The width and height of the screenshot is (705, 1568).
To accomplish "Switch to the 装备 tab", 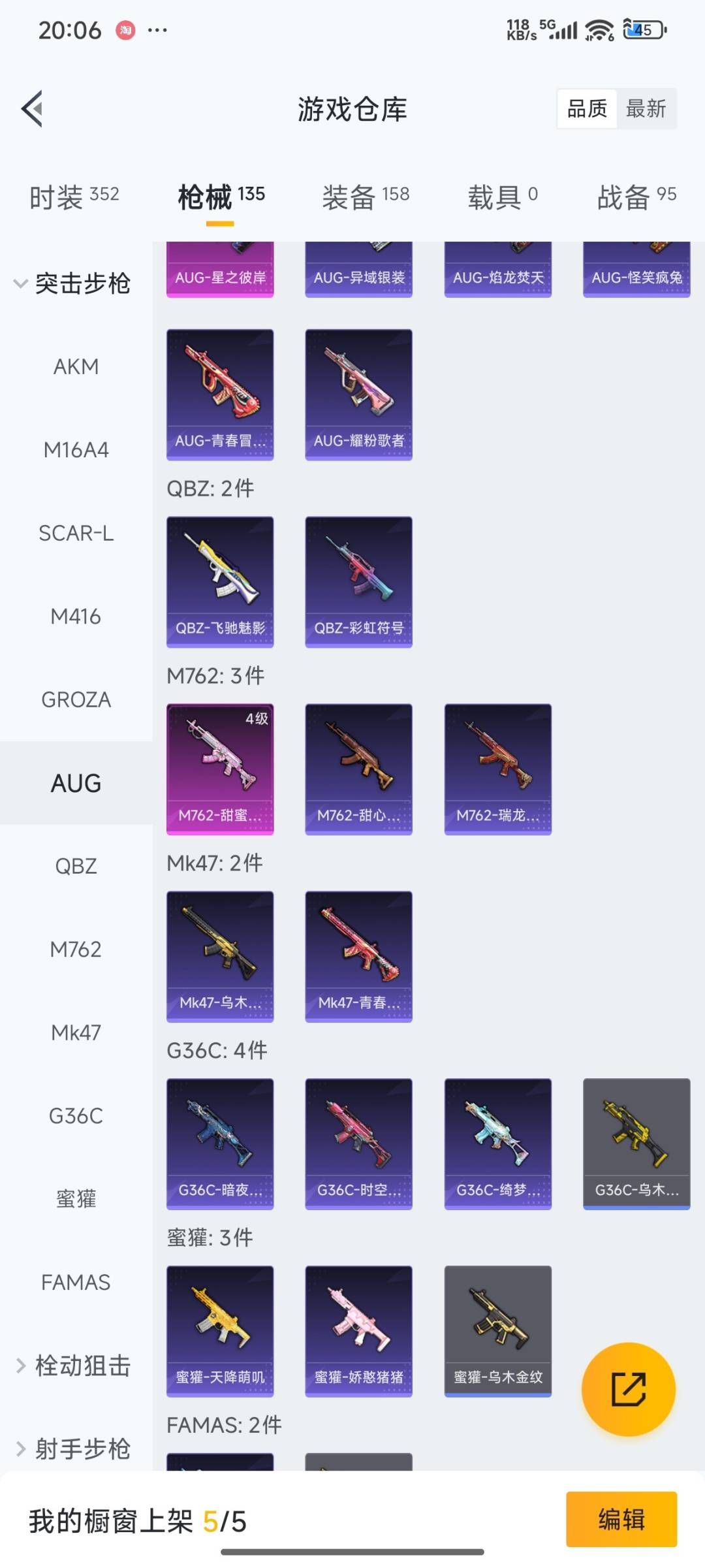I will pyautogui.click(x=366, y=196).
